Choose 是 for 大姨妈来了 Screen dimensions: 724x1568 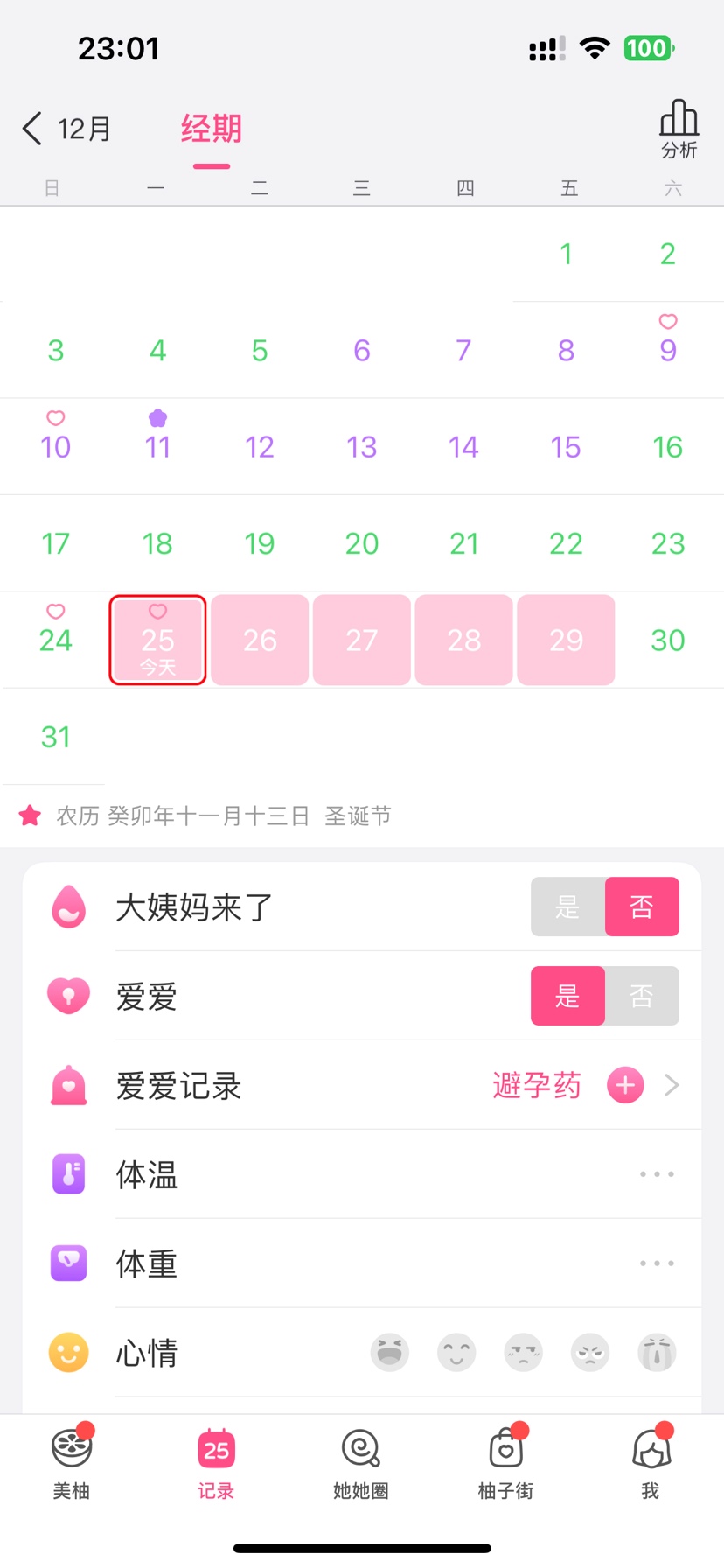click(567, 906)
